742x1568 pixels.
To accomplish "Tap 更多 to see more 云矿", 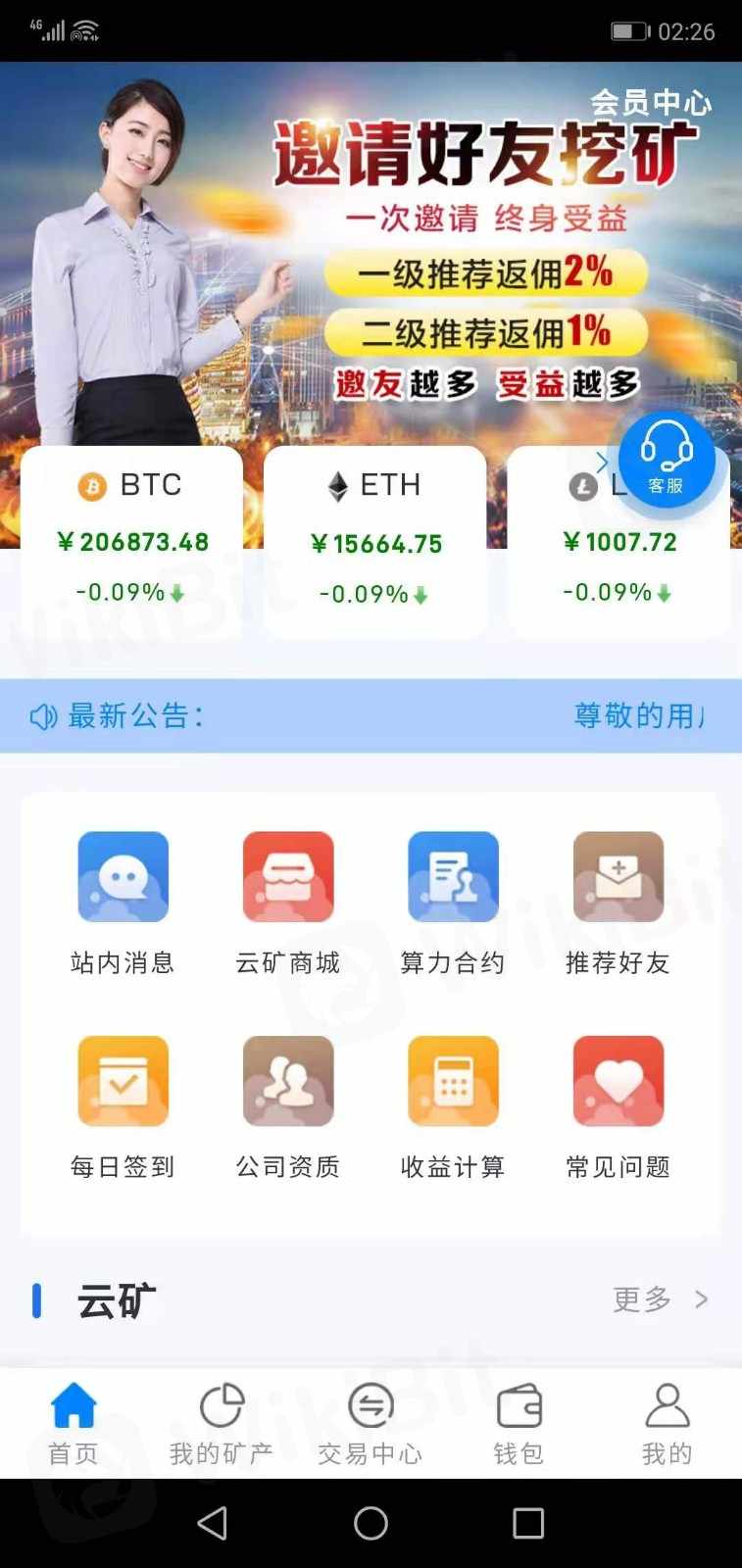I will [x=659, y=1299].
